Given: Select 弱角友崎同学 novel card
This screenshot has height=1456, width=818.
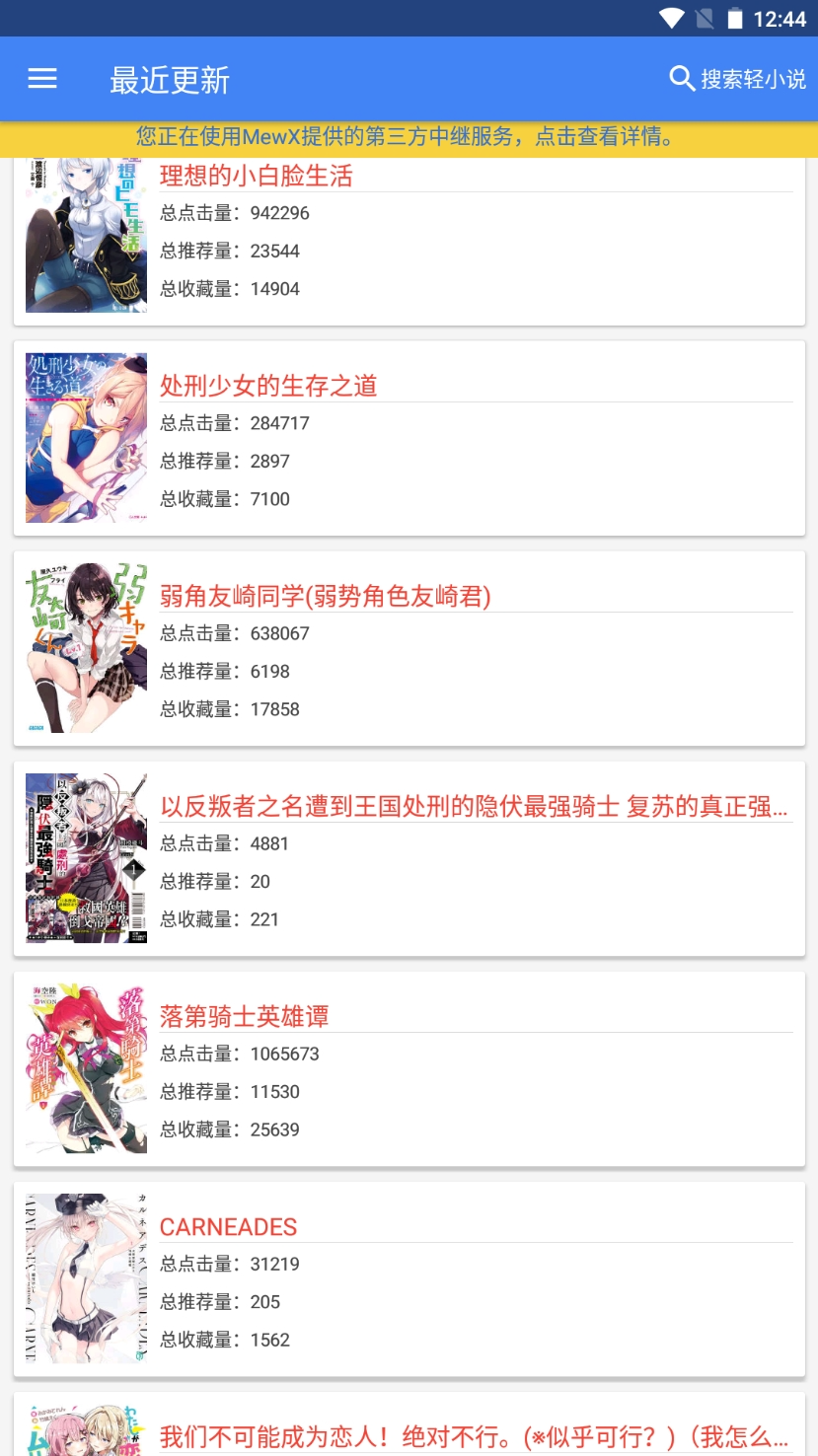Looking at the screenshot, I should click(x=409, y=648).
